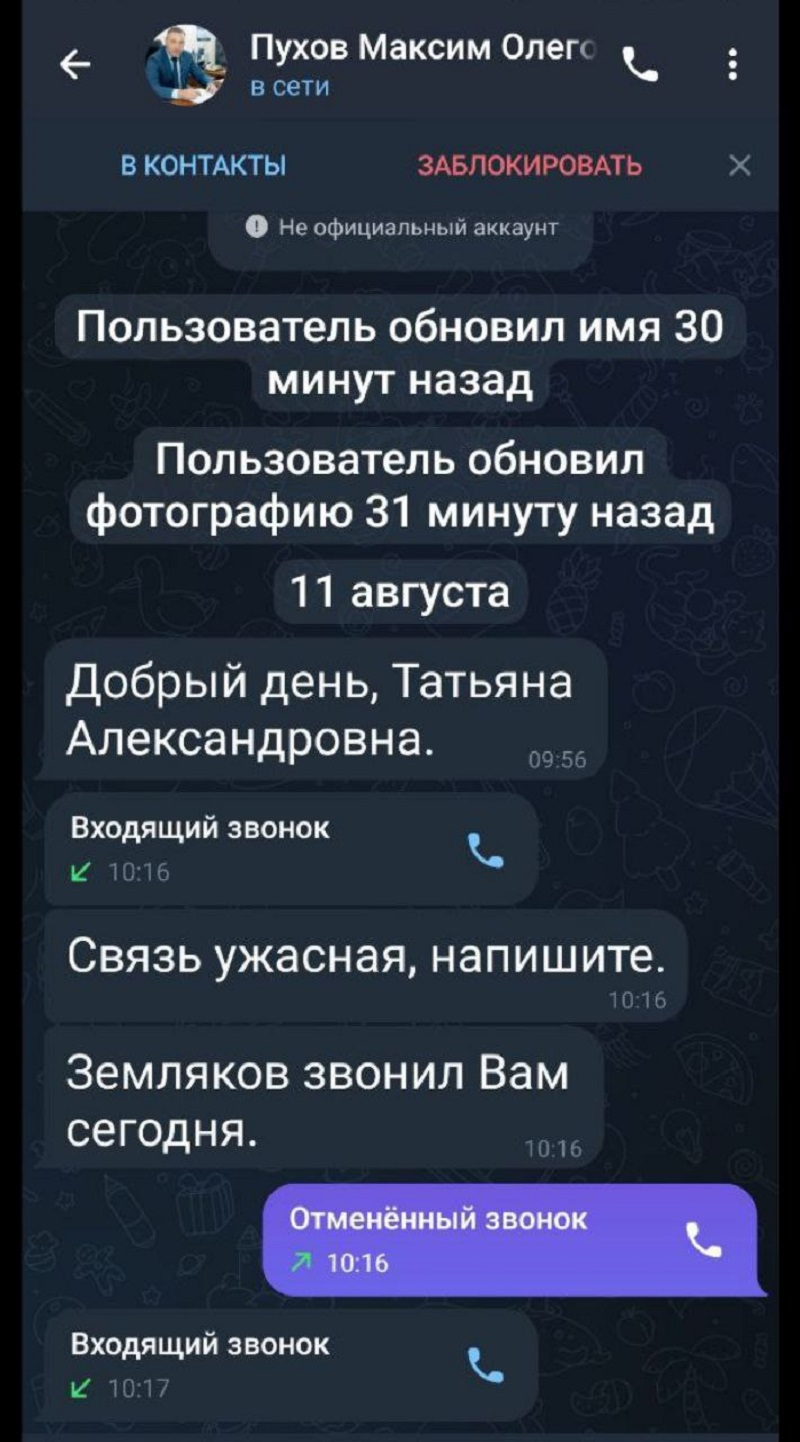Screen dimensions: 800x1442
Task: Dismiss the contacts/block action bar
Action: [739, 165]
